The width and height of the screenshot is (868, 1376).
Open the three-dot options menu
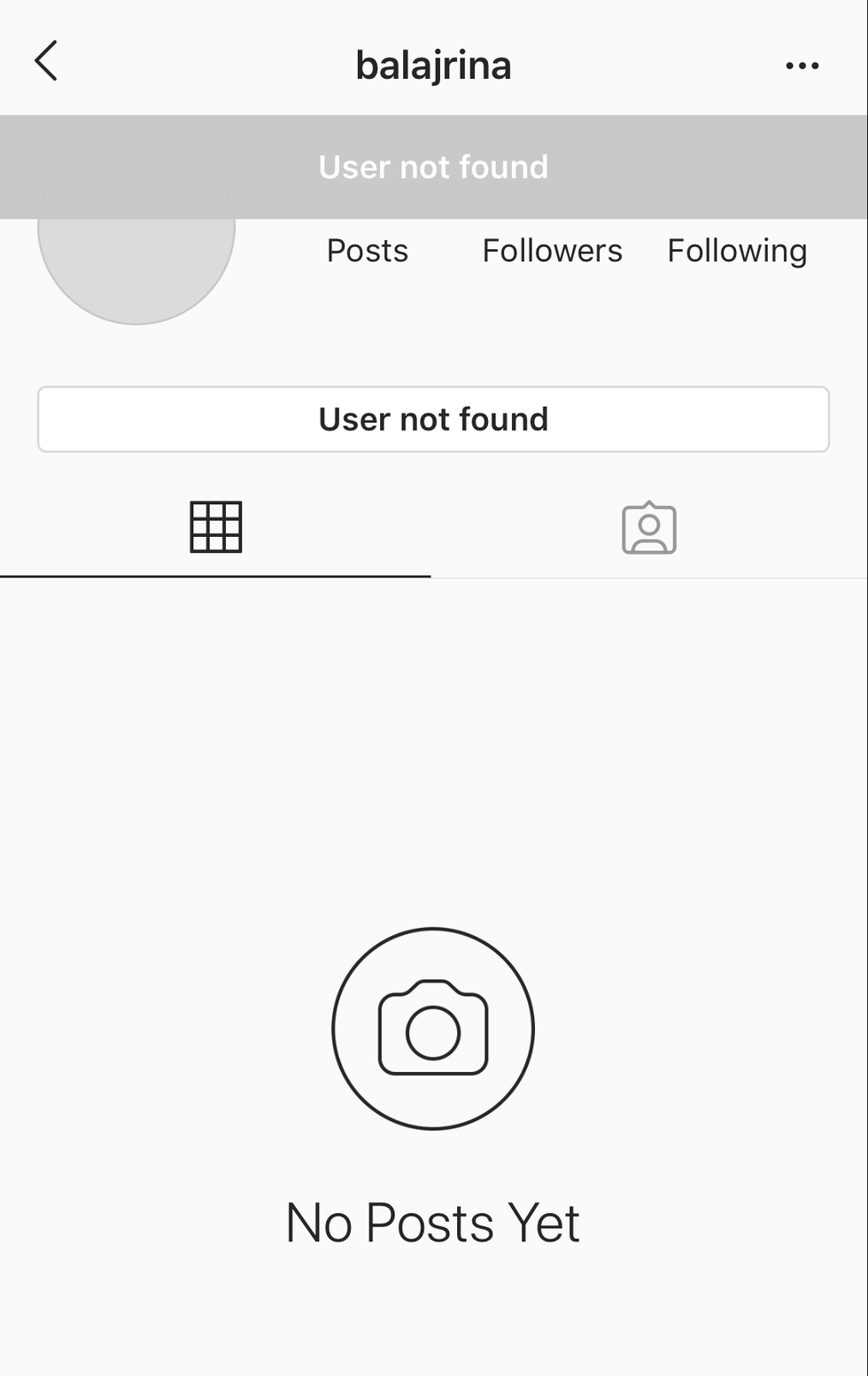pyautogui.click(x=802, y=66)
